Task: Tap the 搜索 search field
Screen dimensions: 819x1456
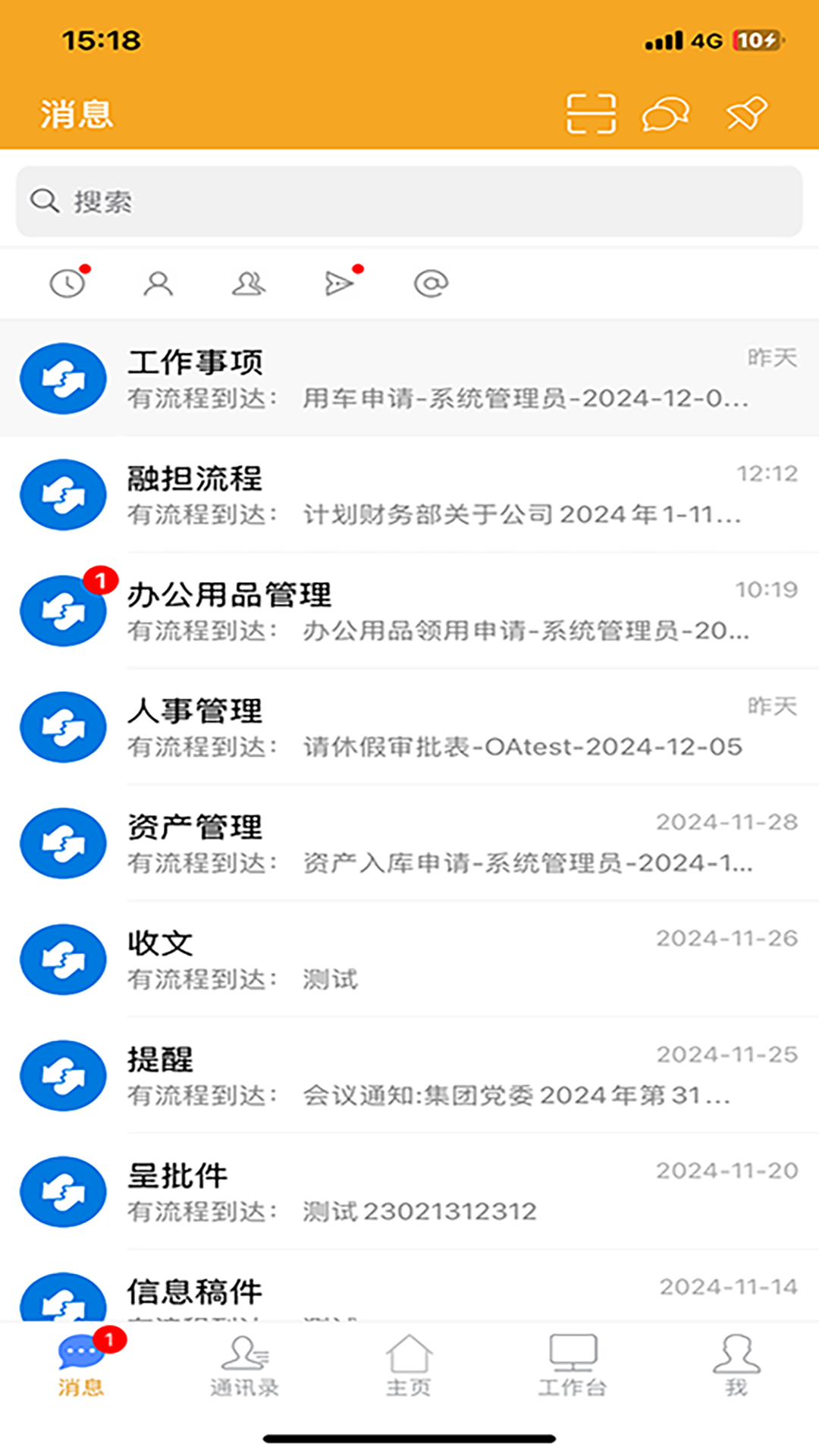Action: (409, 201)
